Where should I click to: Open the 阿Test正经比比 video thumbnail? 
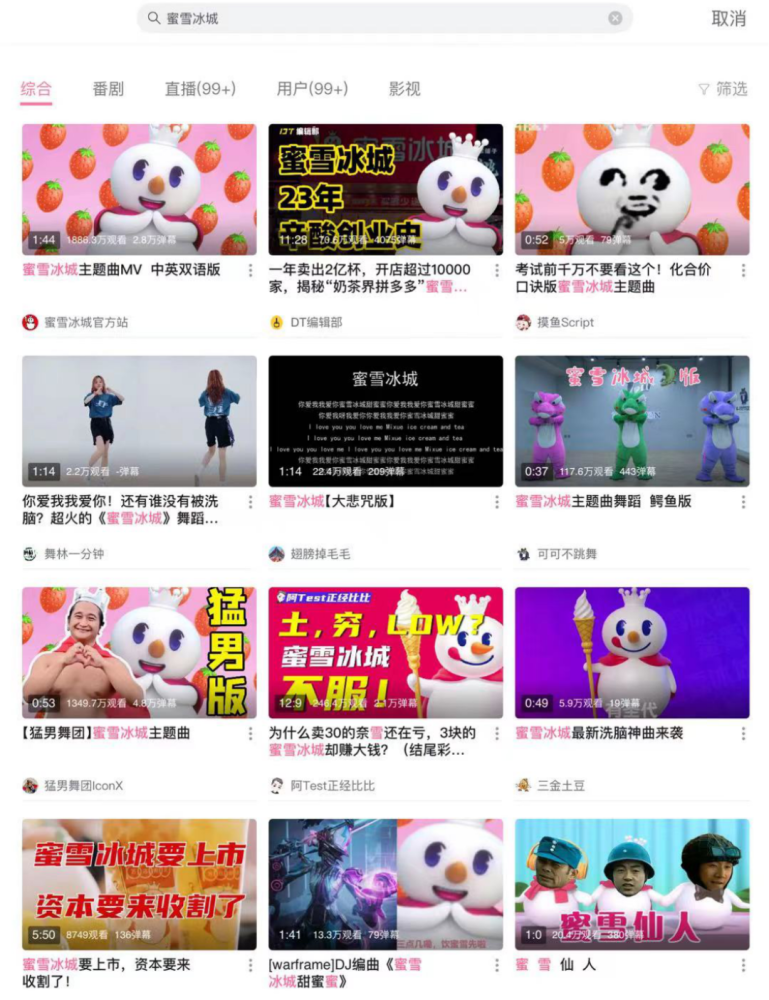[x=385, y=652]
